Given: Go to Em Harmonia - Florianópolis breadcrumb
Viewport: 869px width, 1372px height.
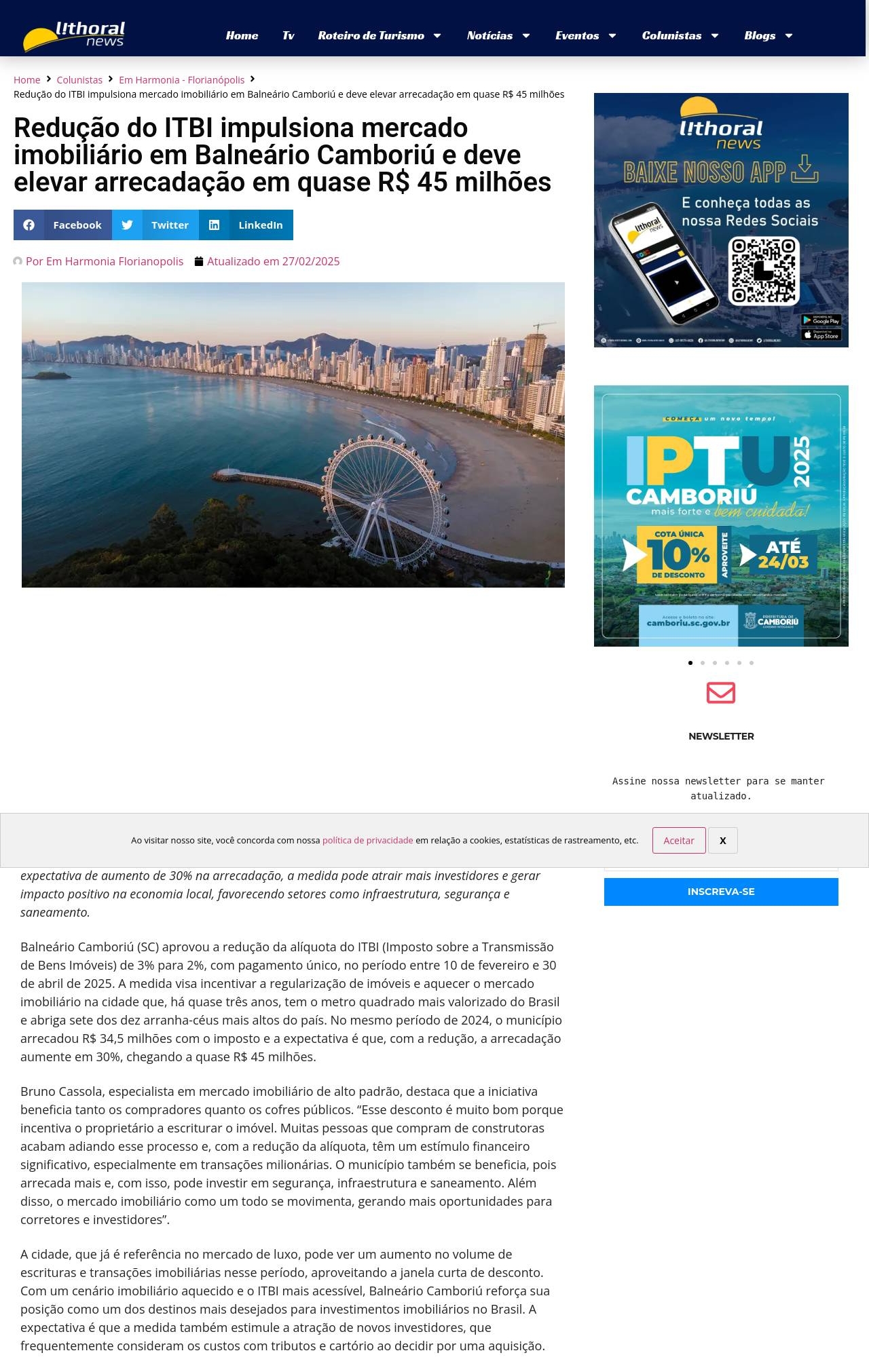Looking at the screenshot, I should tap(181, 80).
